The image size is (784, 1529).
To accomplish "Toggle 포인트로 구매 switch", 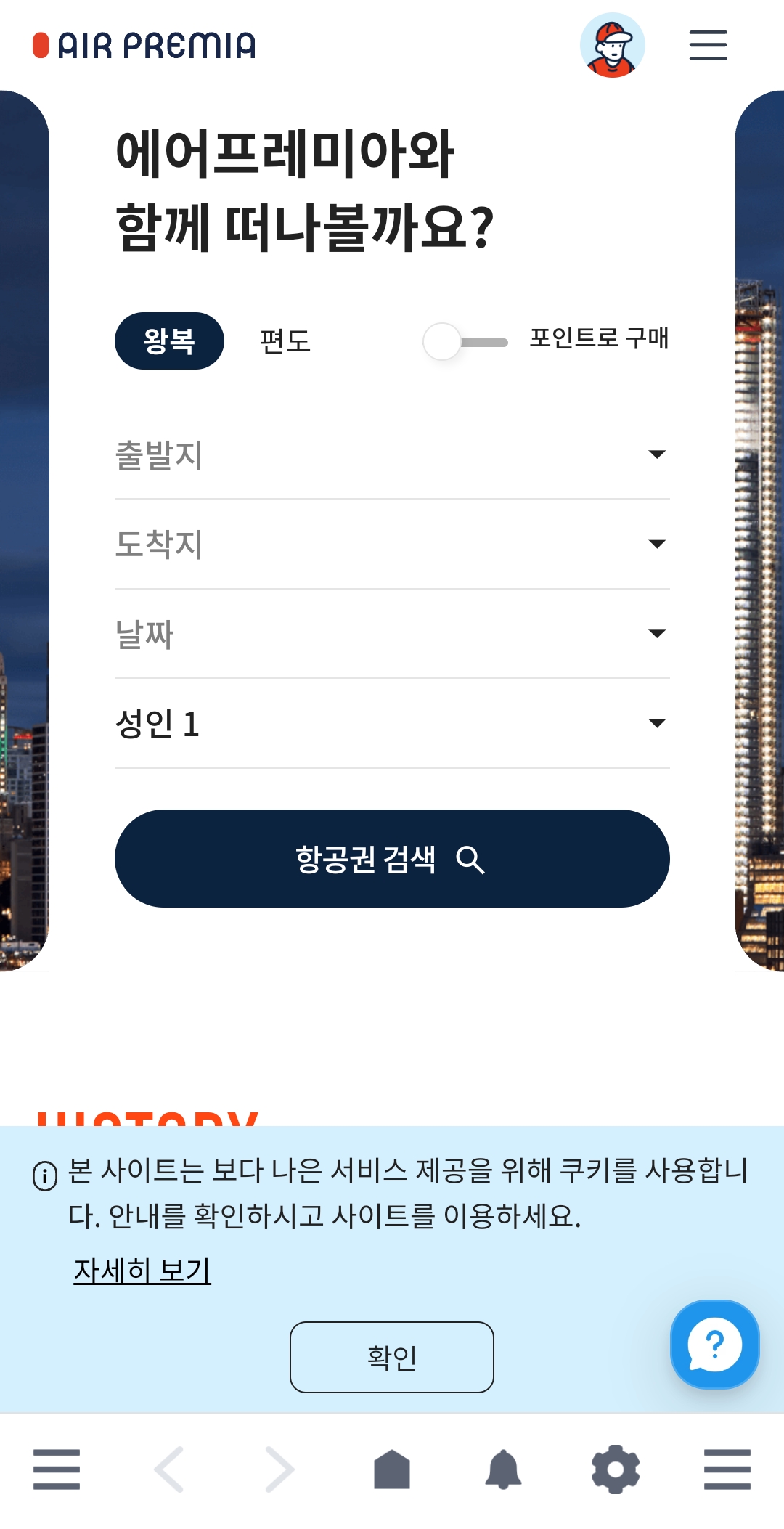I will click(465, 342).
